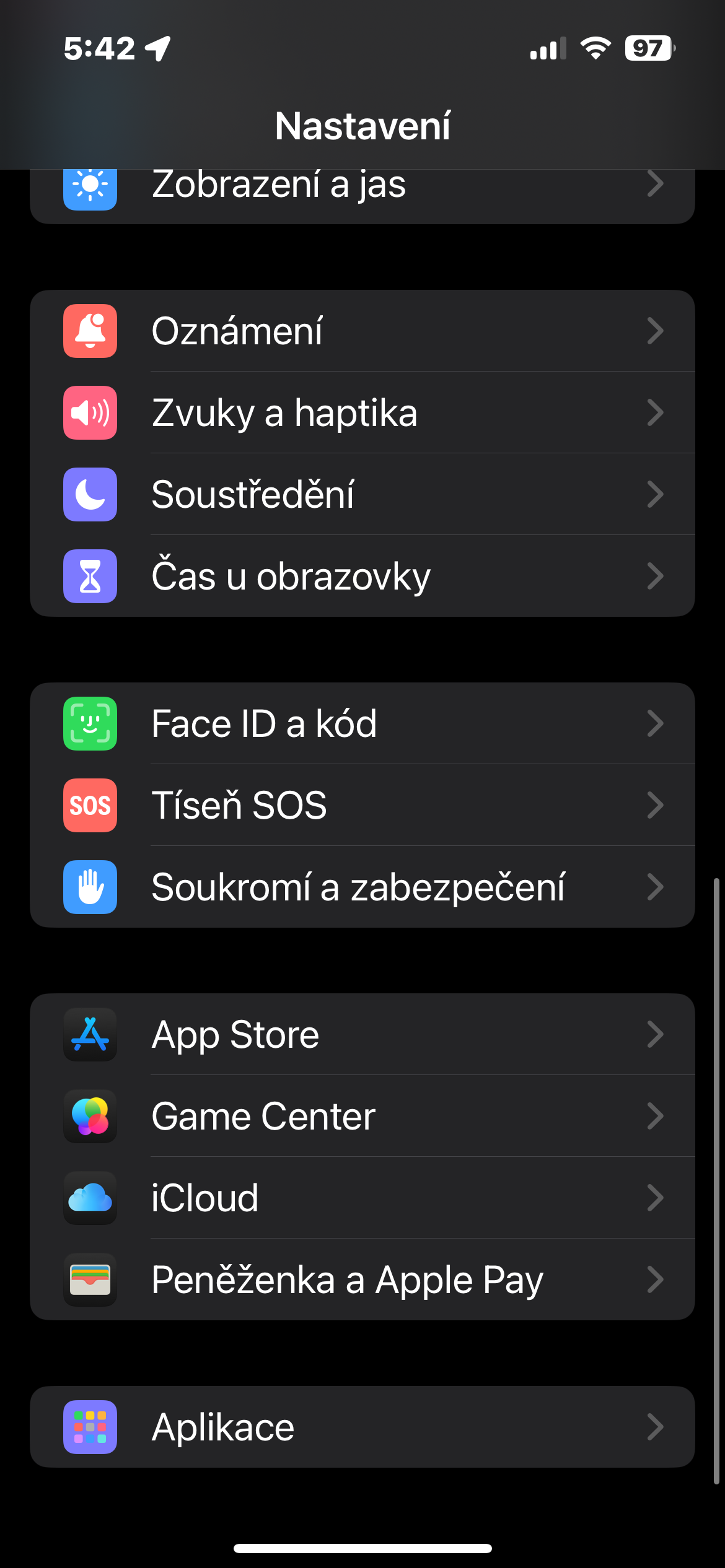
Task: Go to Game Center settings
Action: [362, 1116]
